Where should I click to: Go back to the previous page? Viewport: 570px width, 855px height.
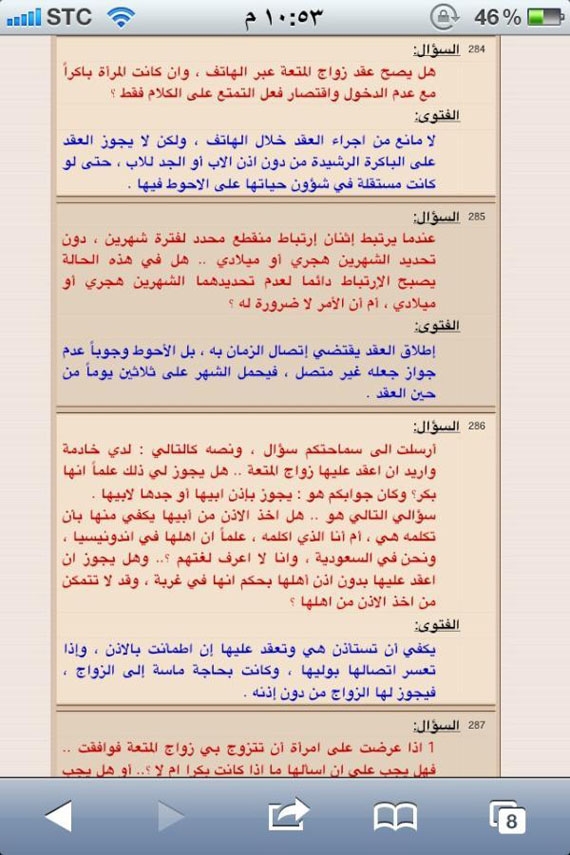[58, 816]
